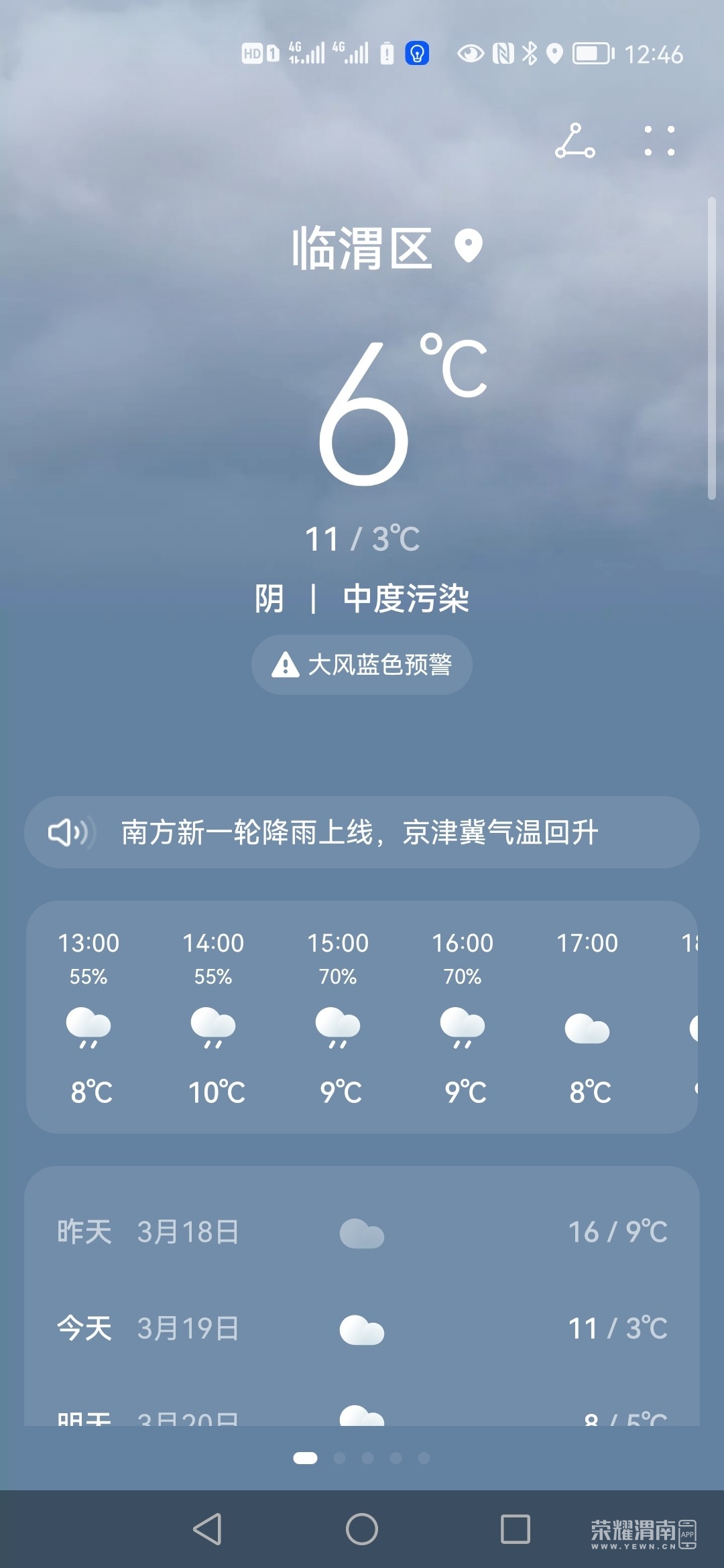The height and width of the screenshot is (1568, 724).
Task: Open the four-dot more options menu
Action: 659,141
